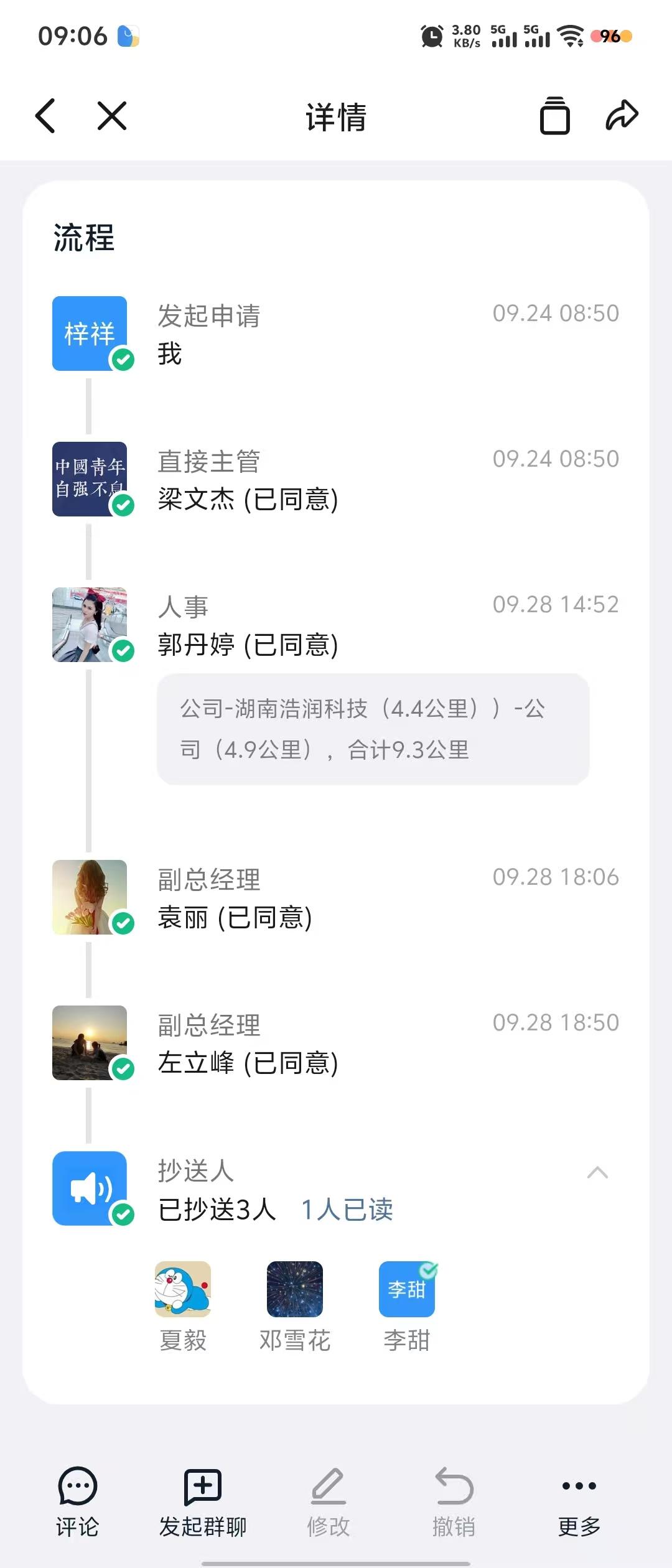Show the 1人已读 read list
Image resolution: width=672 pixels, height=1568 pixels.
coord(347,1210)
